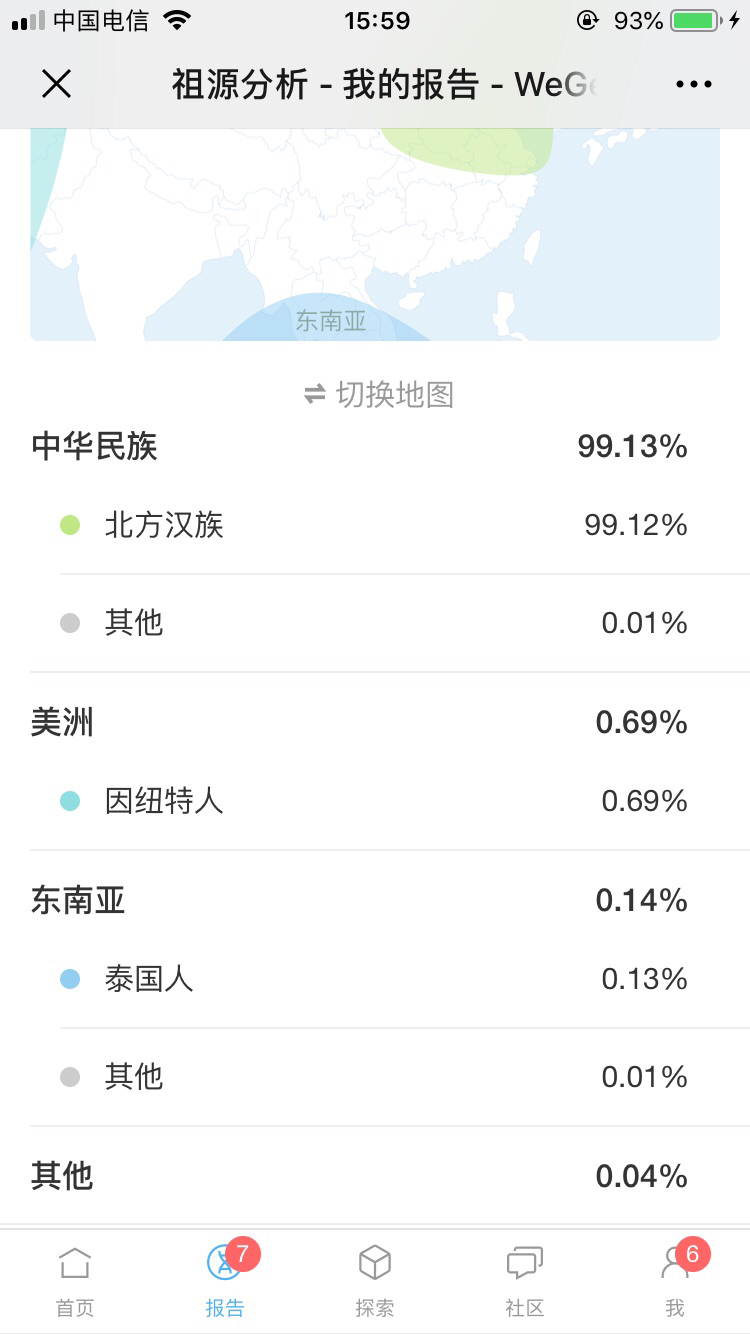Go to the 首页 home tab
The height and width of the screenshot is (1334, 750).
[75, 1281]
